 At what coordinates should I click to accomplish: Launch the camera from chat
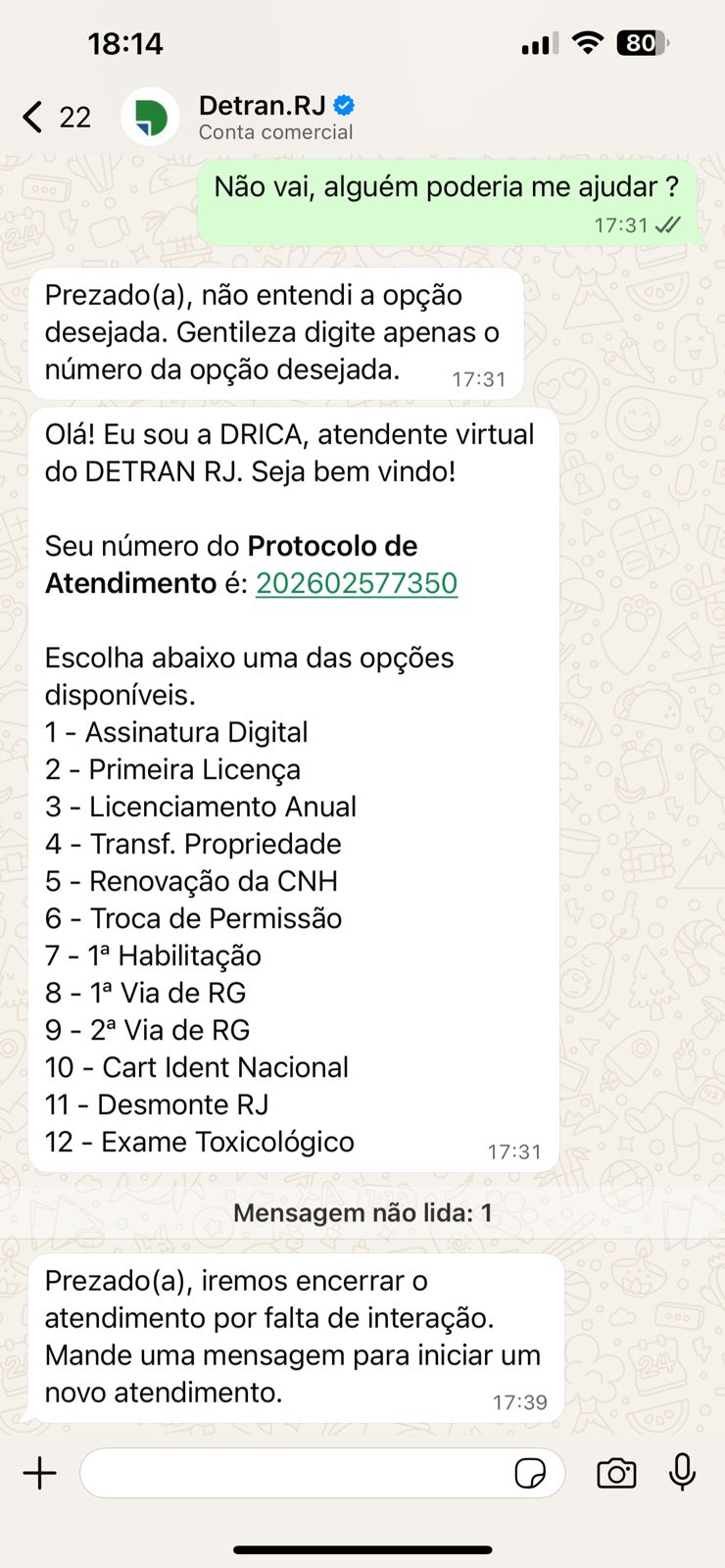coord(616,1473)
